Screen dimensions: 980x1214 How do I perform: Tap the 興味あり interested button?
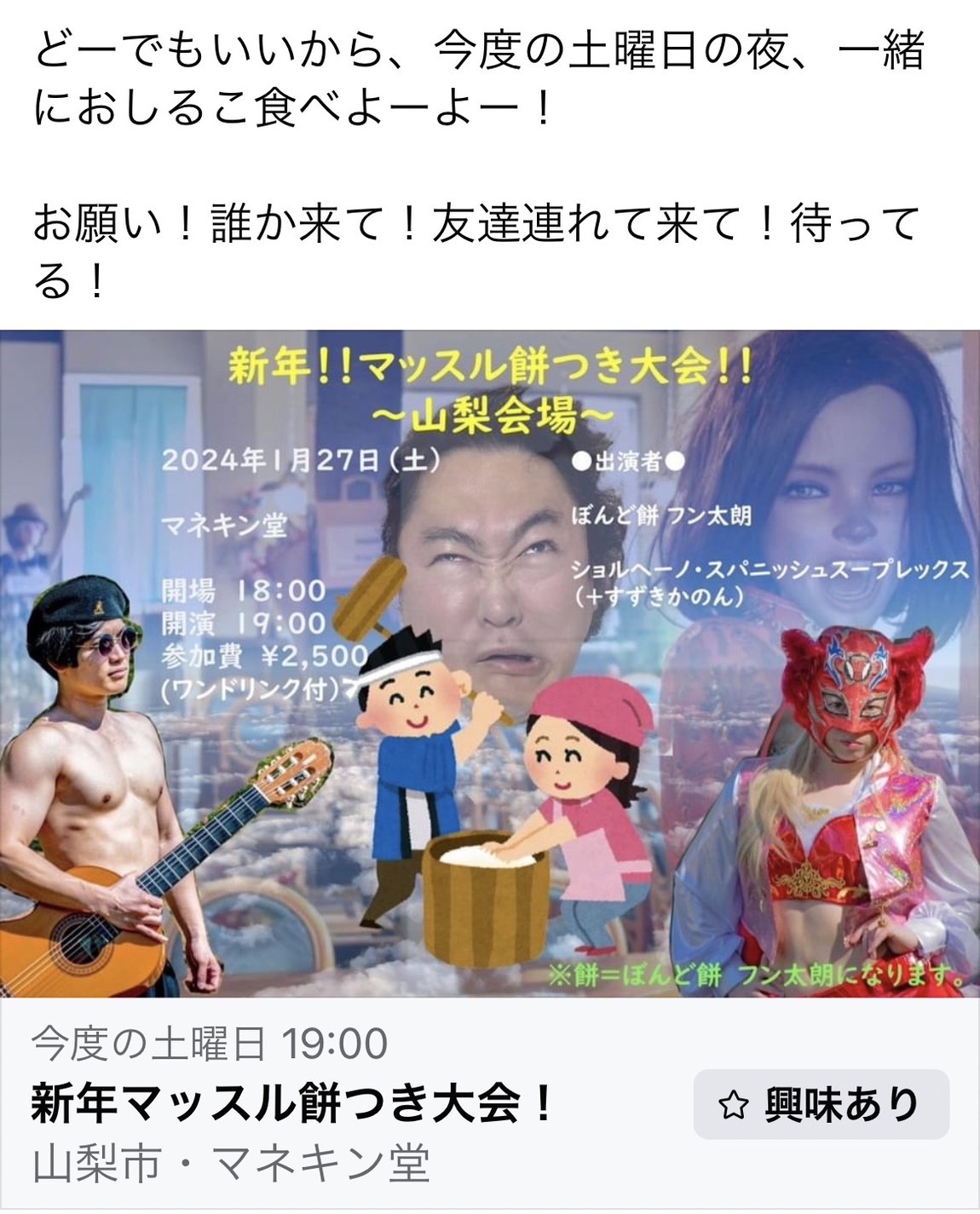(x=821, y=1104)
